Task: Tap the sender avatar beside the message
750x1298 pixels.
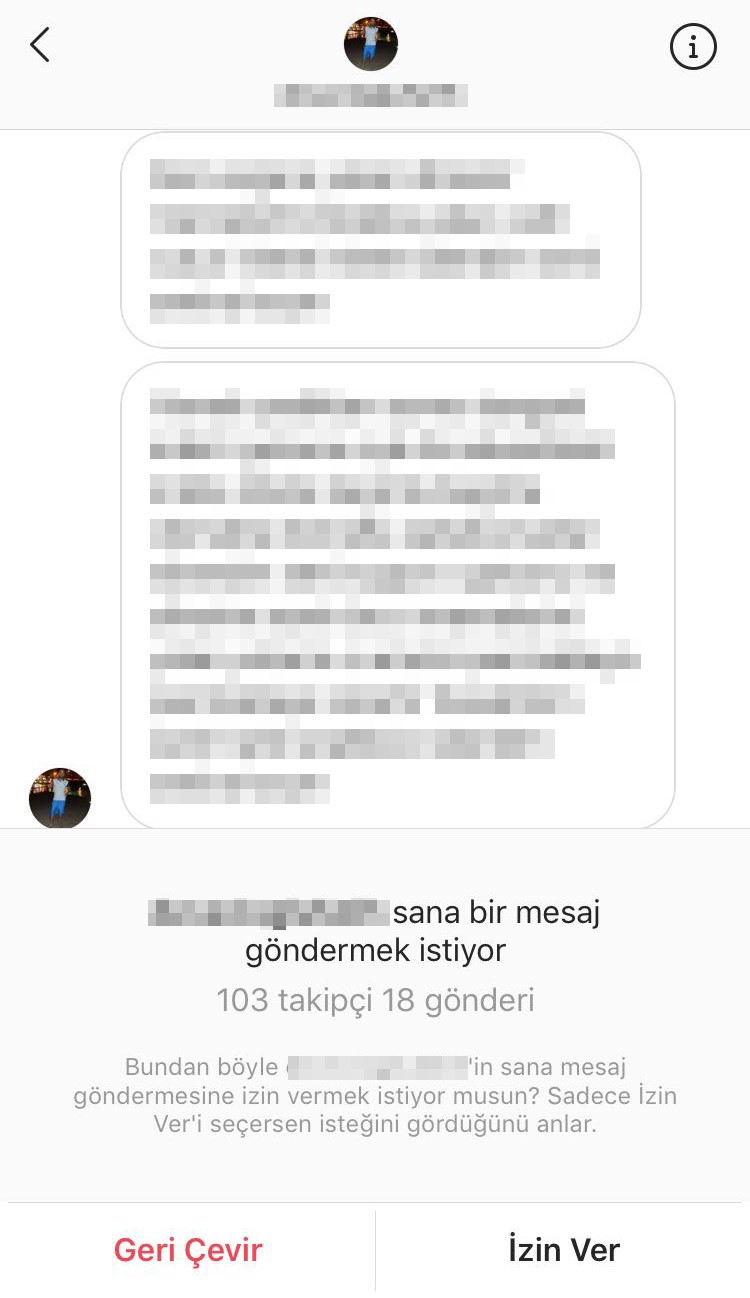Action: pyautogui.click(x=60, y=798)
